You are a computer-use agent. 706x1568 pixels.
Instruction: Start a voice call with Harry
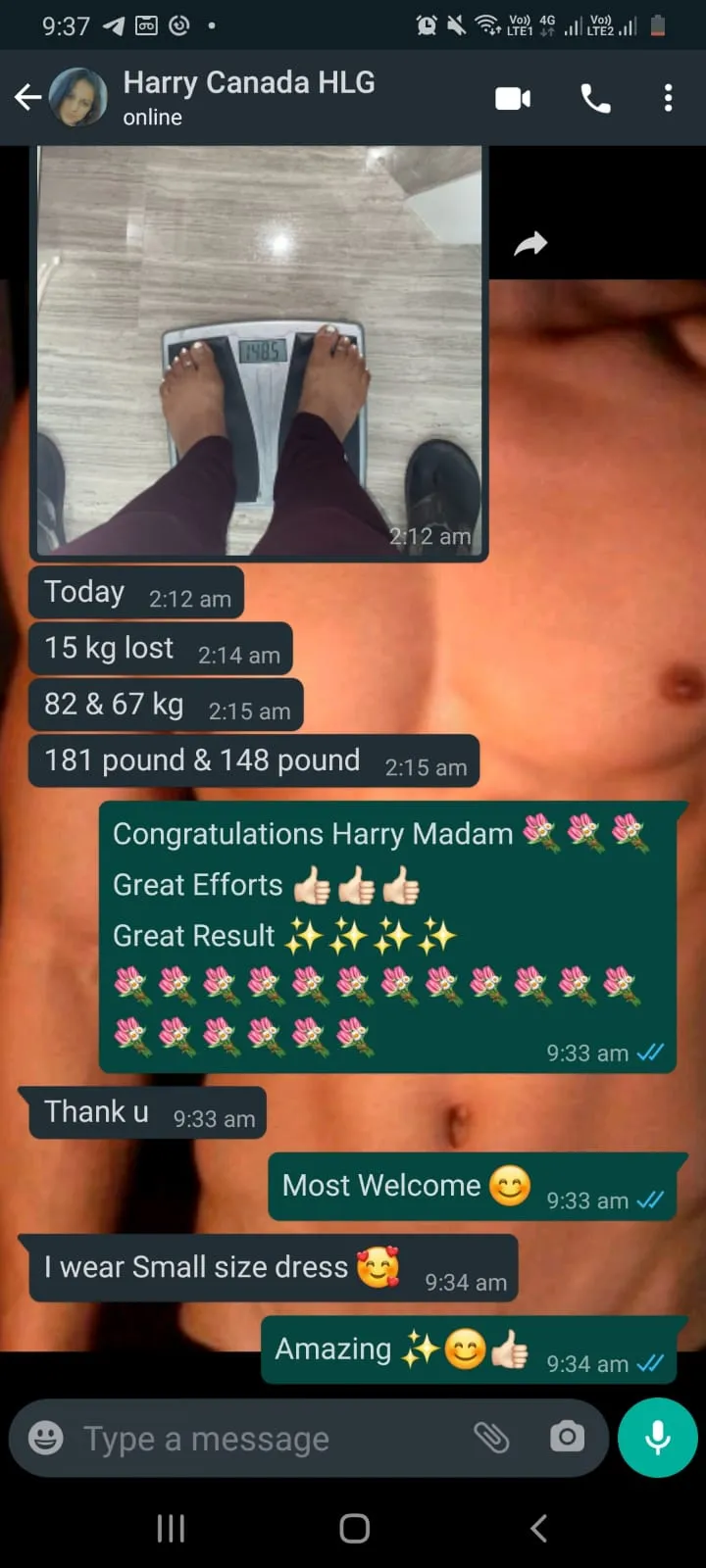(x=595, y=98)
